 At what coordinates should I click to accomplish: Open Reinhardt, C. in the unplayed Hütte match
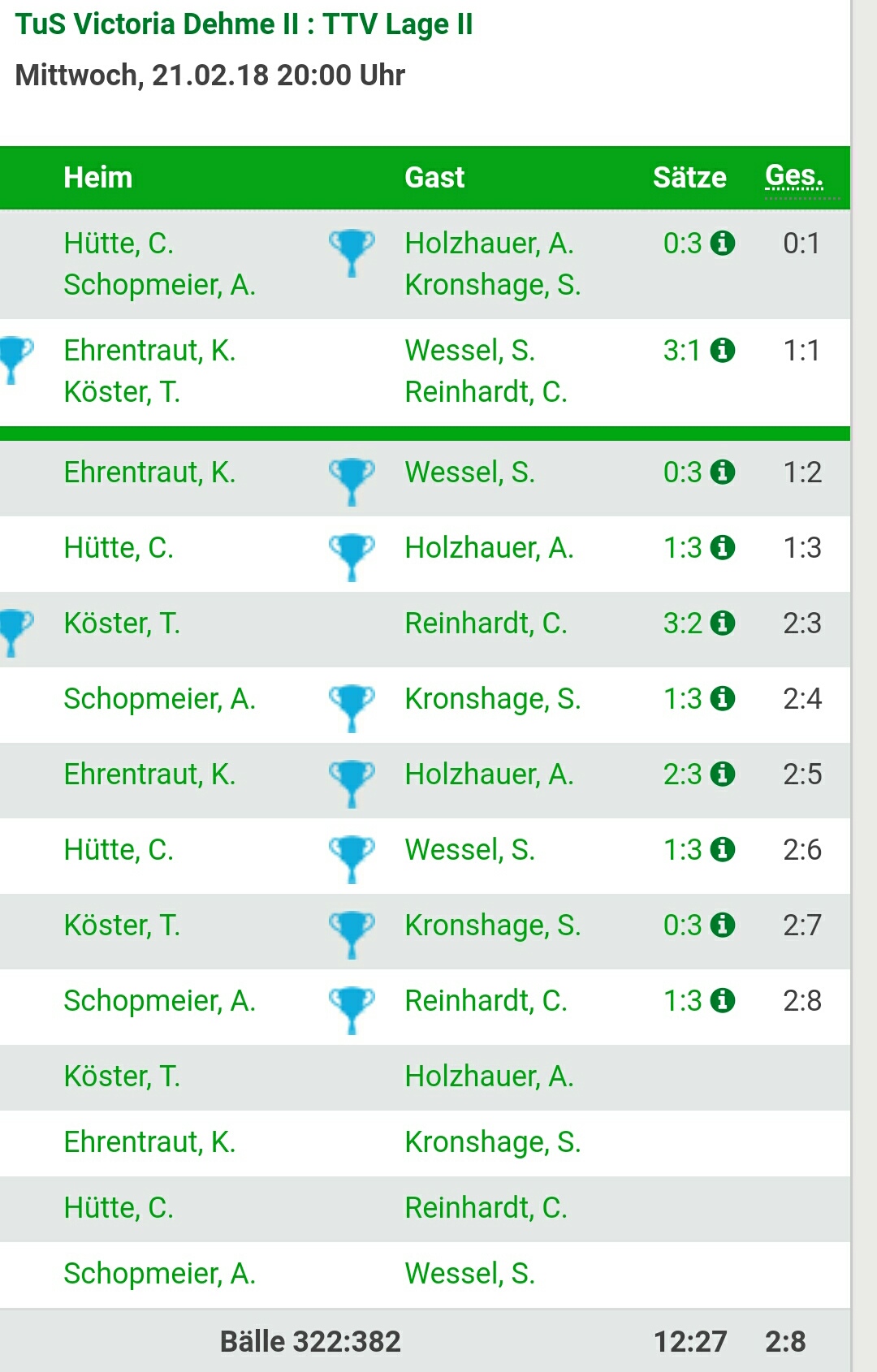(486, 1208)
